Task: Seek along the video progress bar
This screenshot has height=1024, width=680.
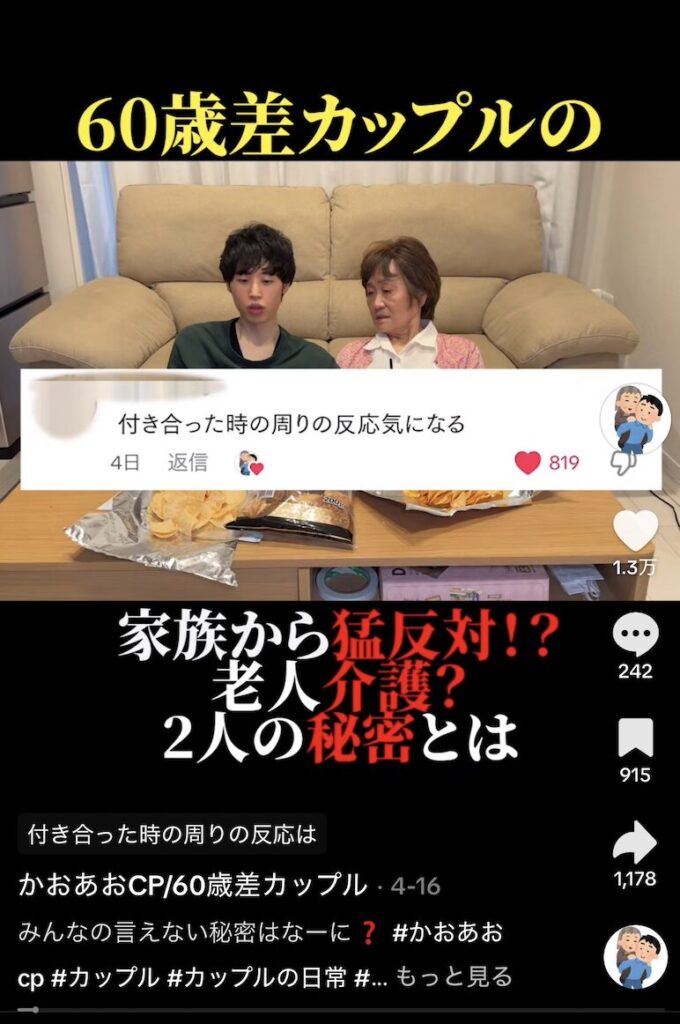Action: (340, 1010)
